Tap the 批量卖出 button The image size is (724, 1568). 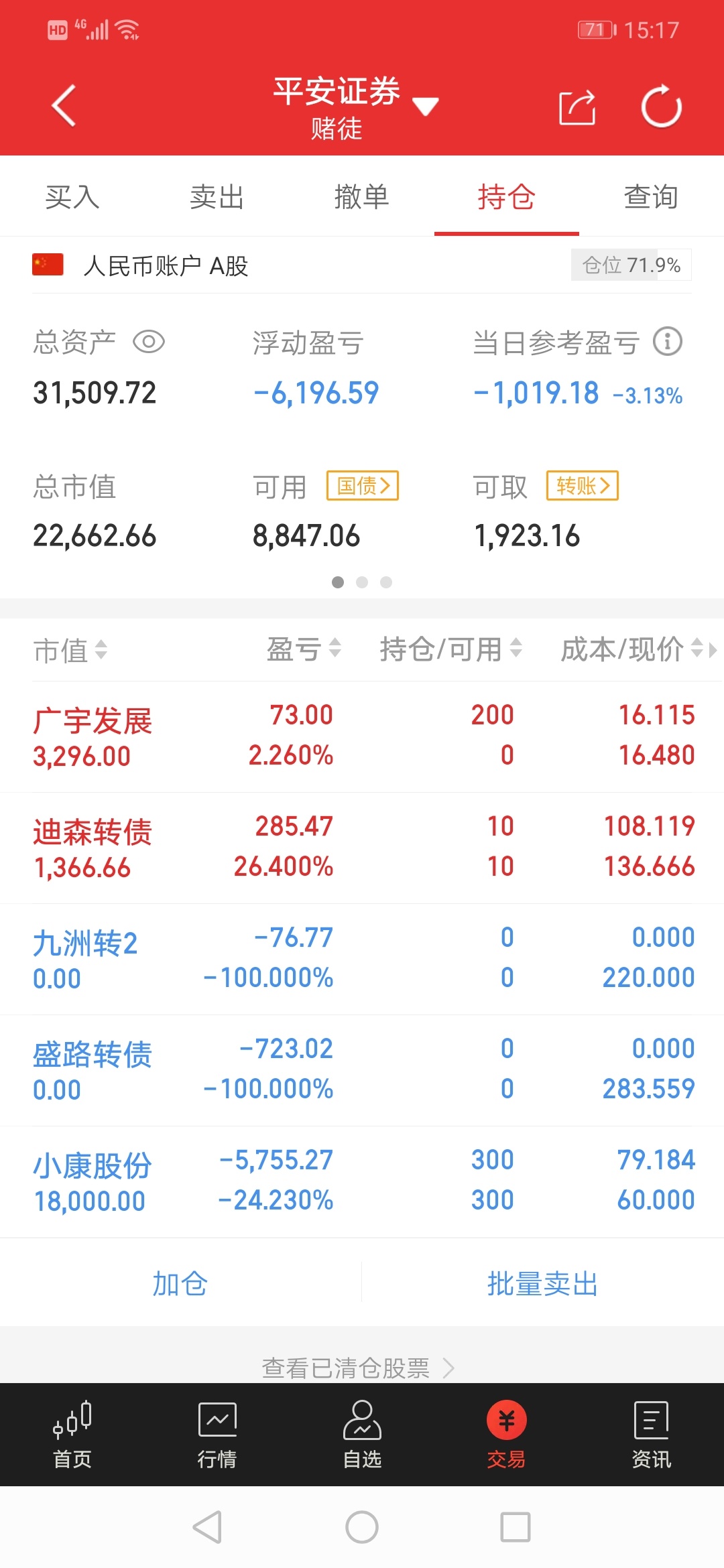543,1283
